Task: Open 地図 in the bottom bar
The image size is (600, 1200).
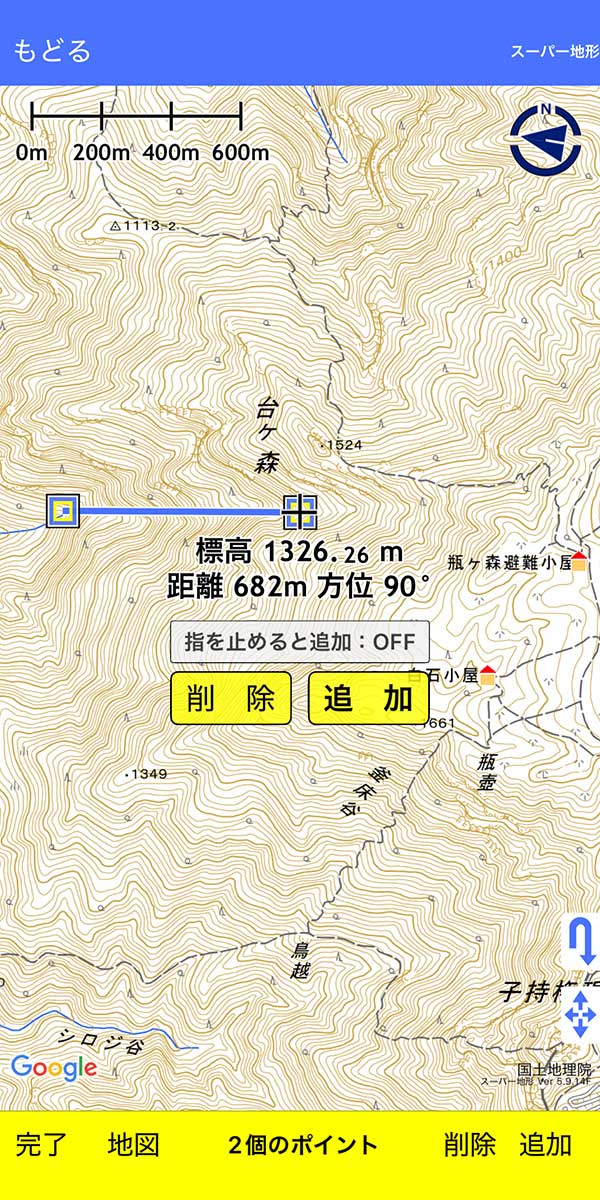Action: tap(133, 1145)
